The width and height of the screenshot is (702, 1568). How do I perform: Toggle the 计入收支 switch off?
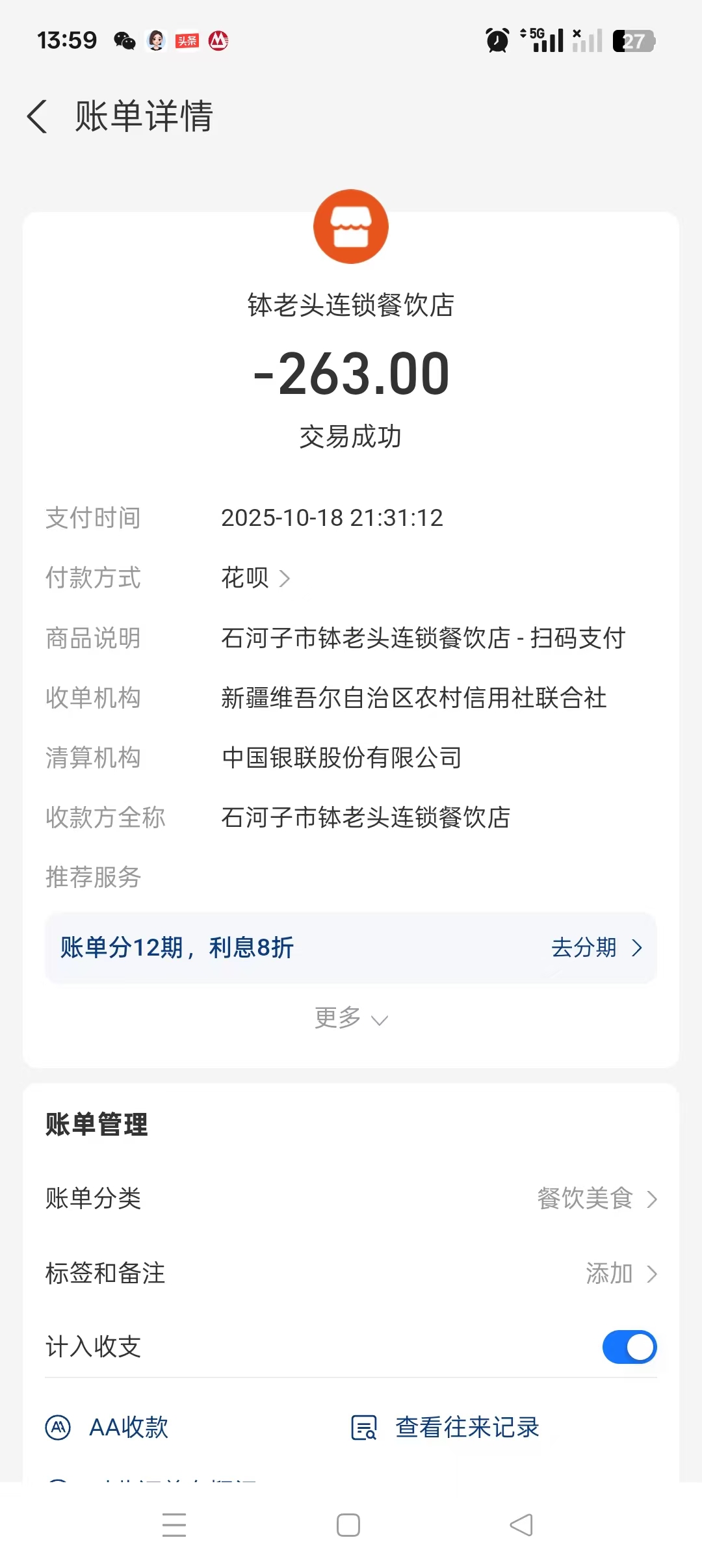(x=629, y=1347)
